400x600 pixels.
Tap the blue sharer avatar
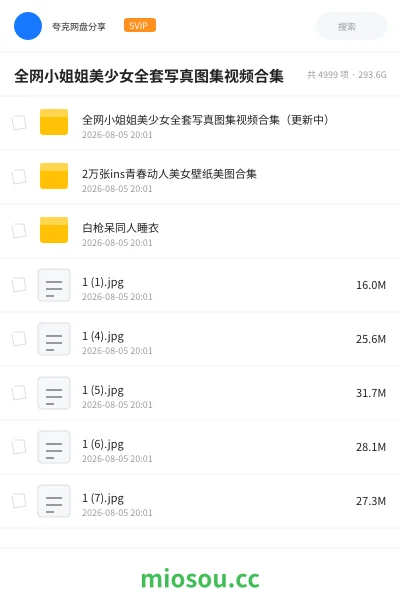click(28, 26)
